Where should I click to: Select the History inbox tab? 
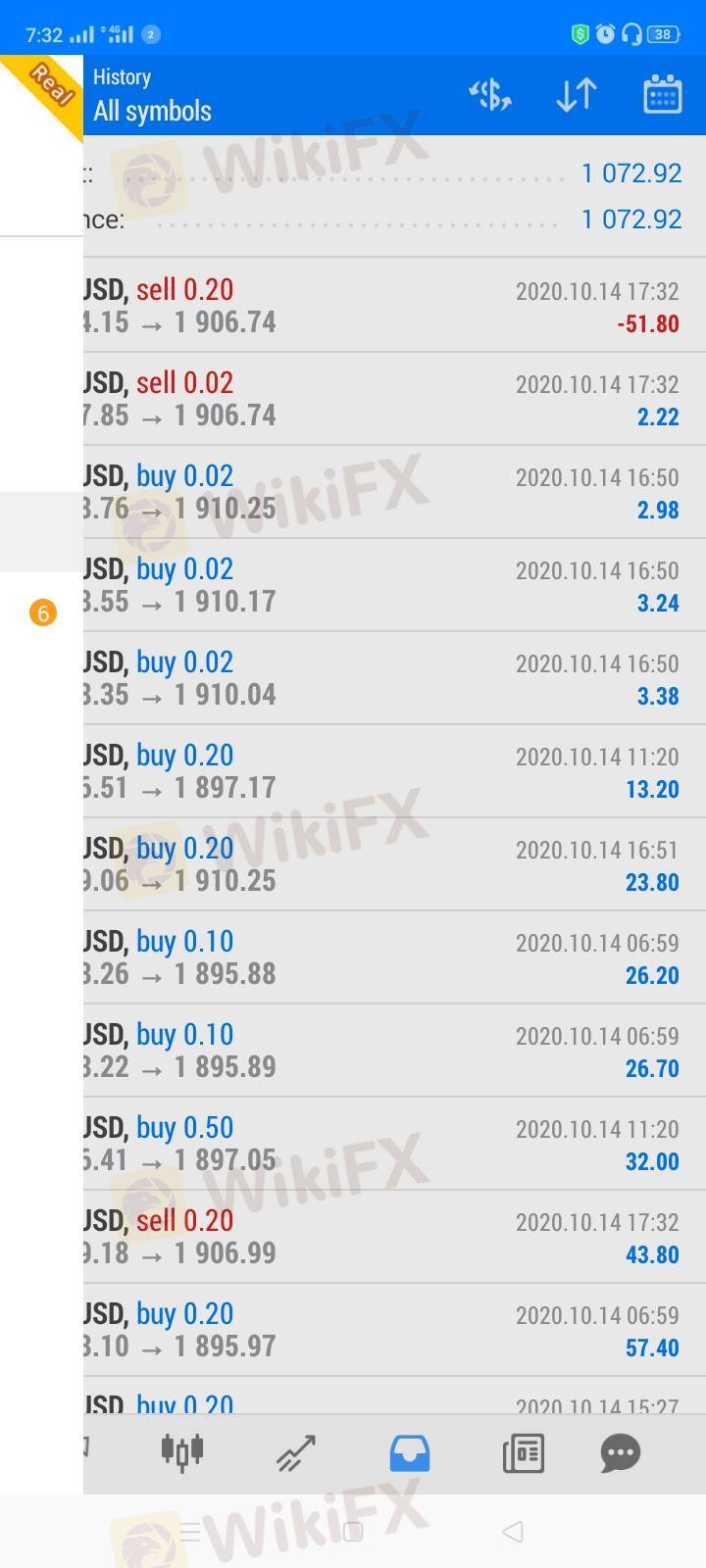tap(409, 1453)
